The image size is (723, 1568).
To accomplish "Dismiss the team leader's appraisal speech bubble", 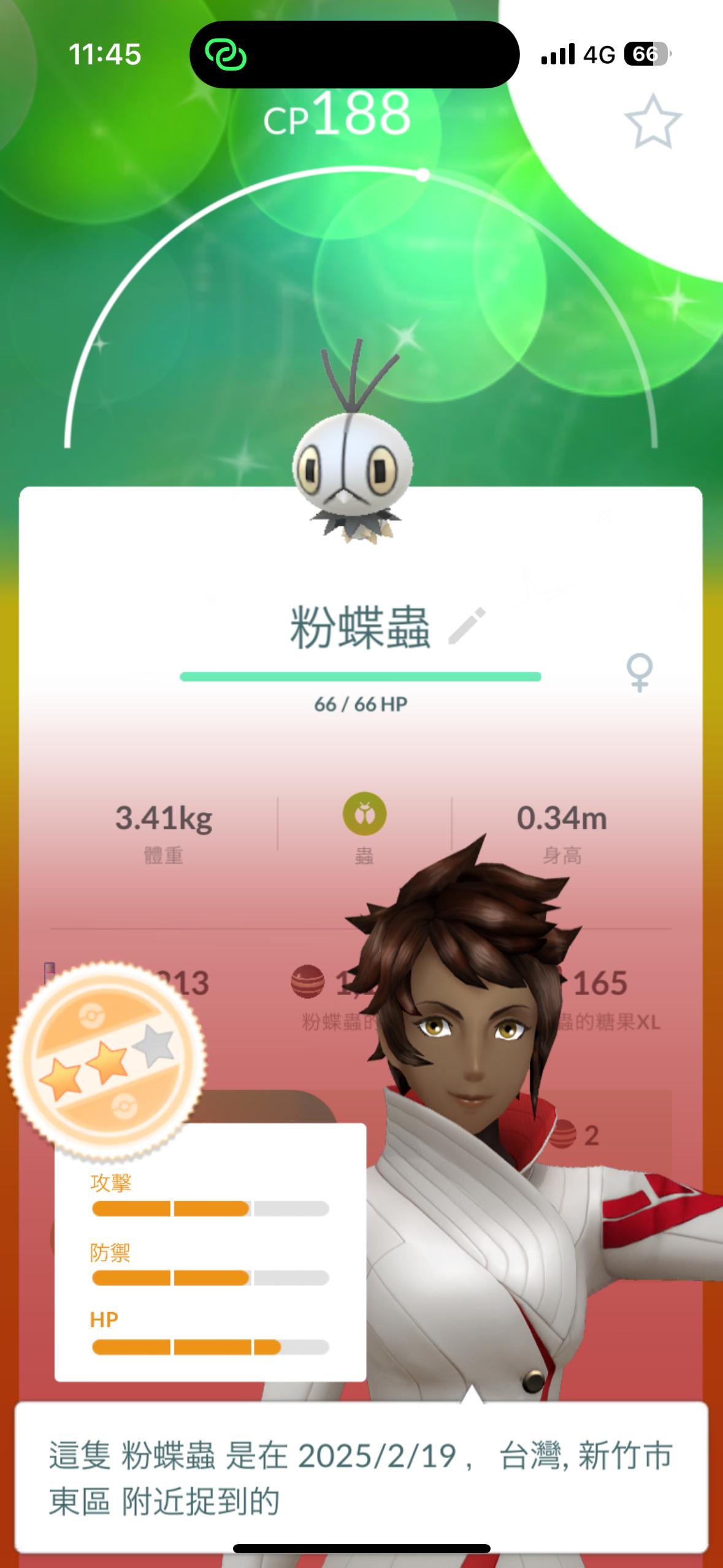I will tap(361, 1477).
